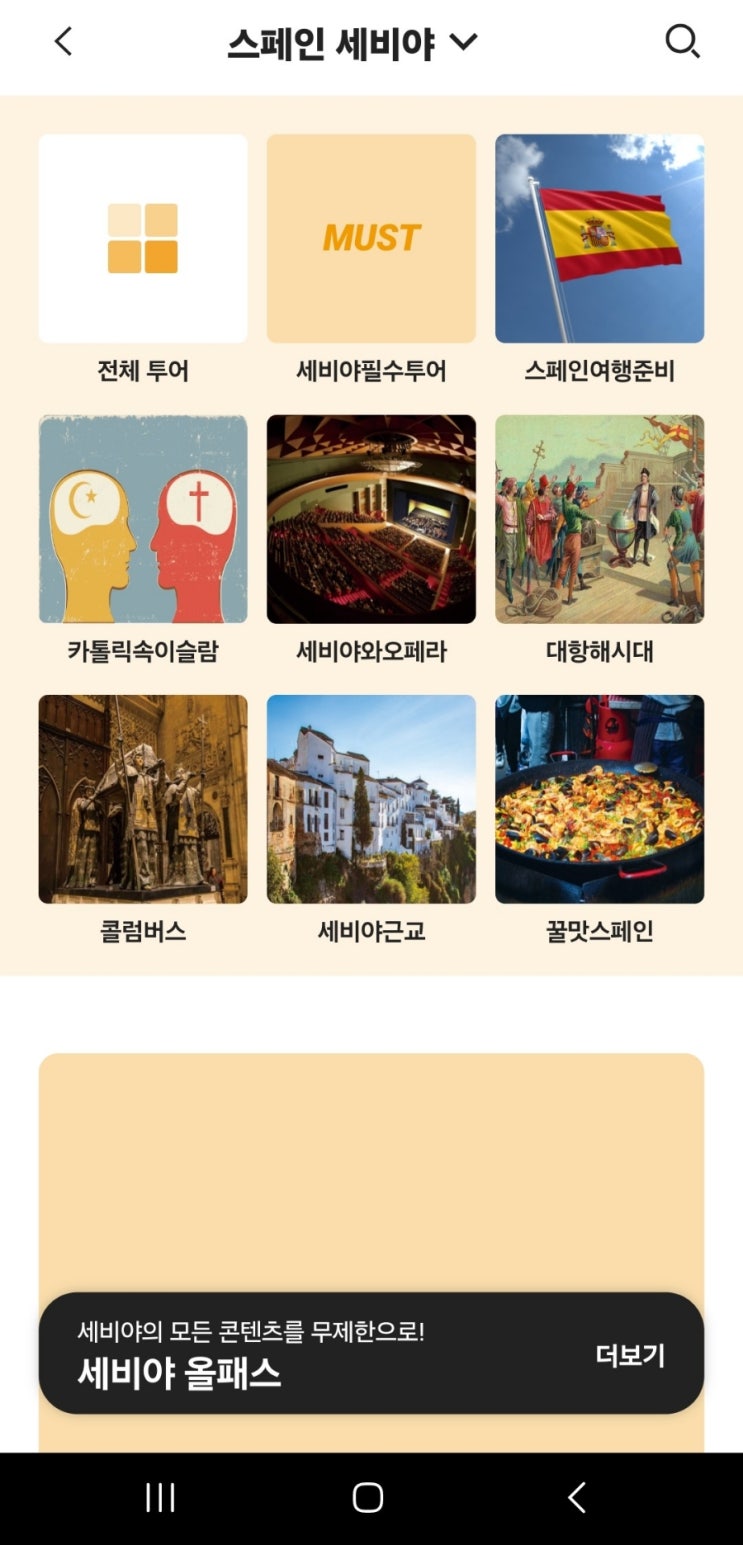Go to the phone's home screen
Viewport: 743px width, 1545px height.
(368, 1497)
